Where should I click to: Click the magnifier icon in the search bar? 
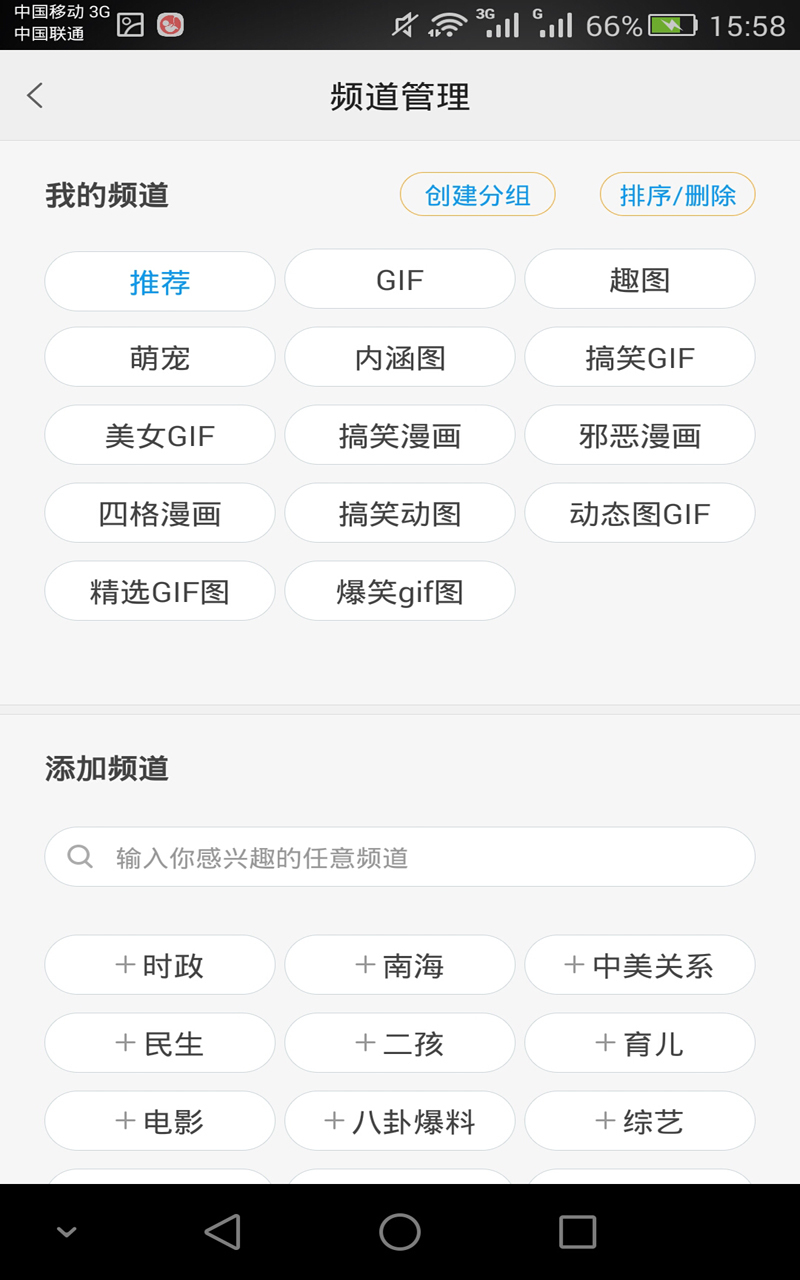pyautogui.click(x=78, y=857)
